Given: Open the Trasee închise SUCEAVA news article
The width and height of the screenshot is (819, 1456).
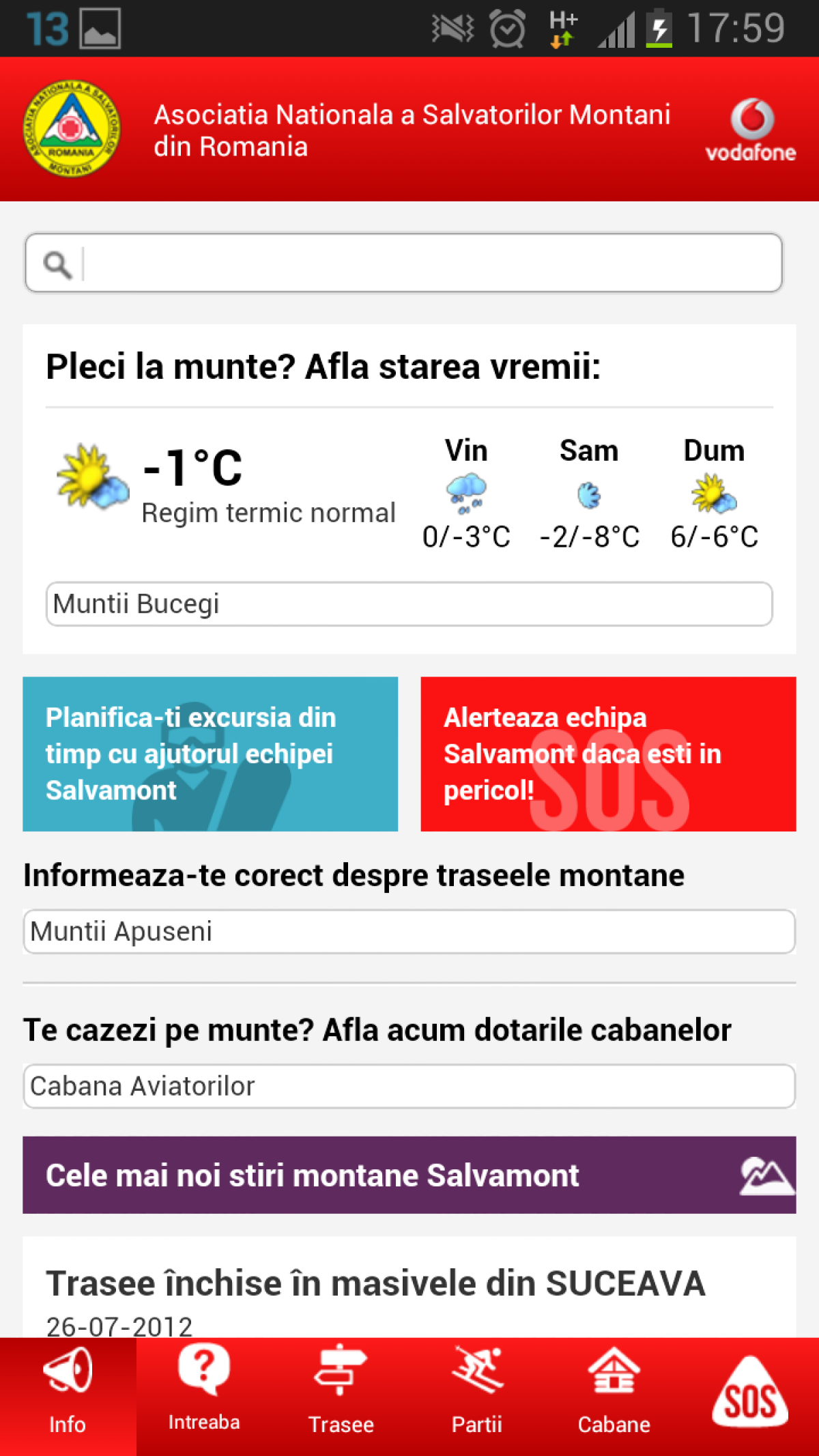Looking at the screenshot, I should [x=377, y=1283].
